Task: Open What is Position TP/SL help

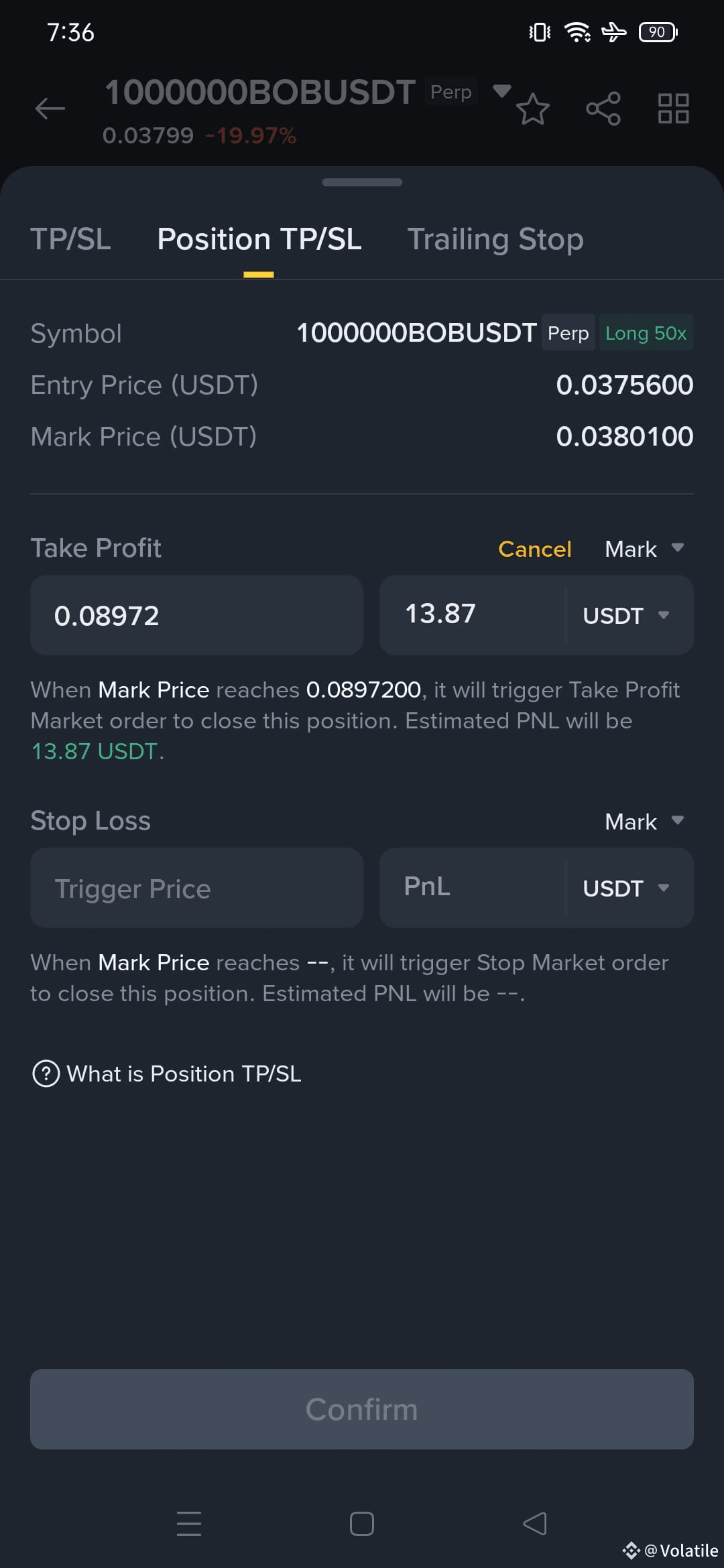Action: coord(166,1073)
